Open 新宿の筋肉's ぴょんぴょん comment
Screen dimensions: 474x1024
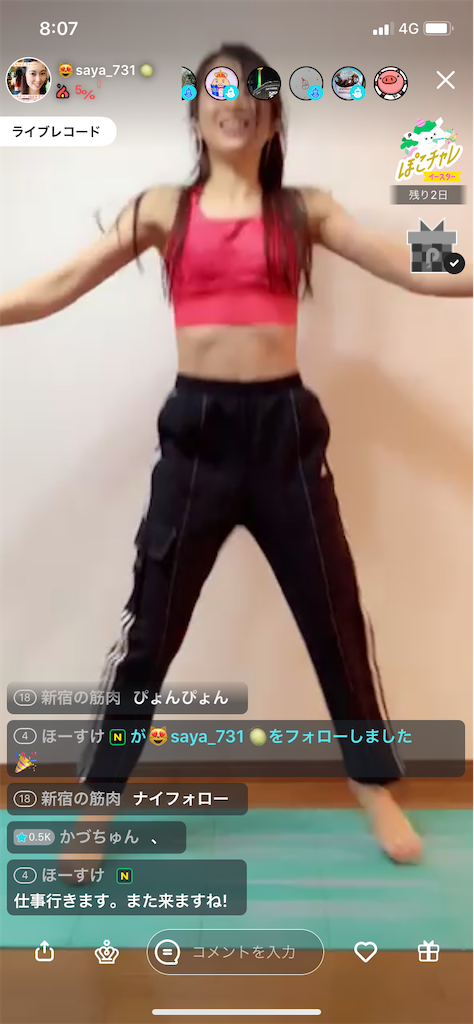point(127,697)
